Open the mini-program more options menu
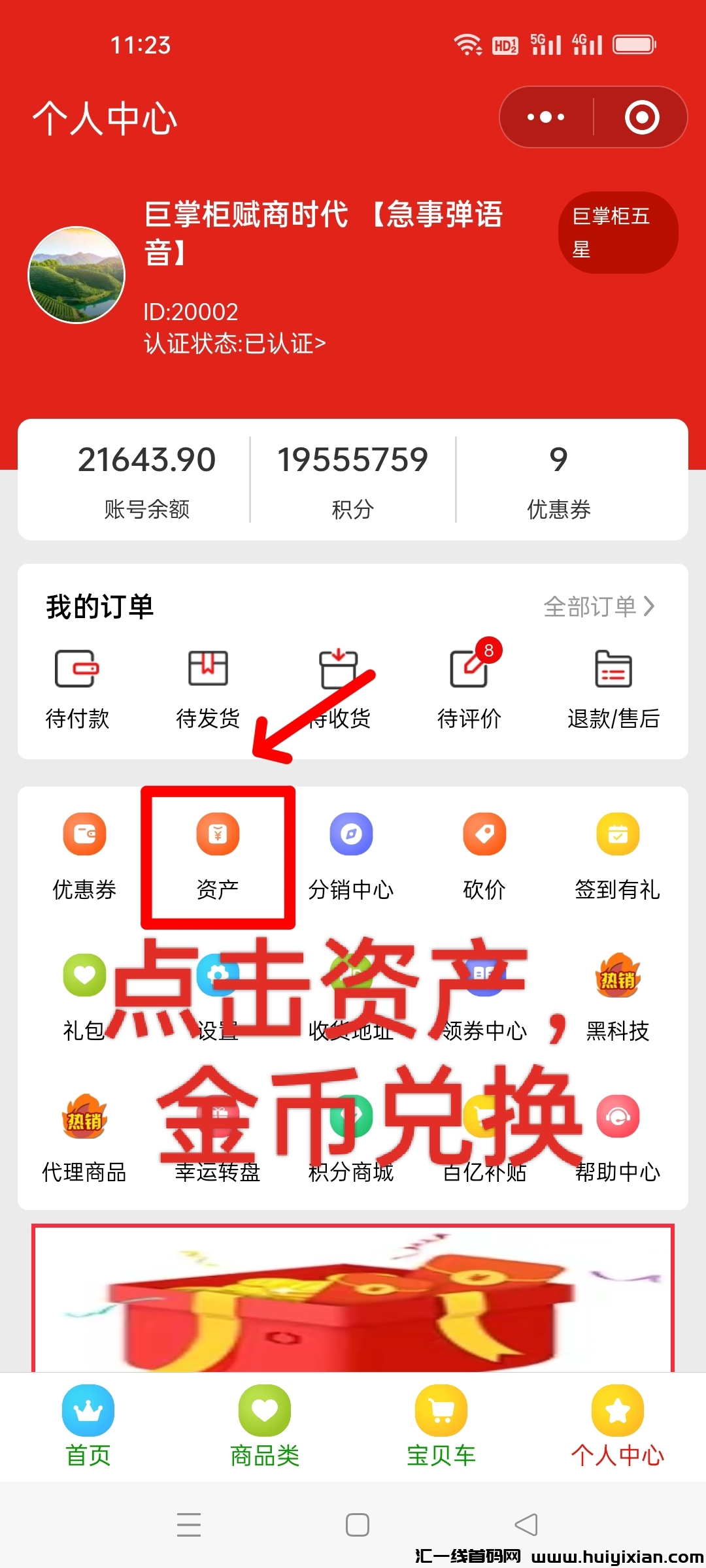706x1568 pixels. pyautogui.click(x=543, y=116)
